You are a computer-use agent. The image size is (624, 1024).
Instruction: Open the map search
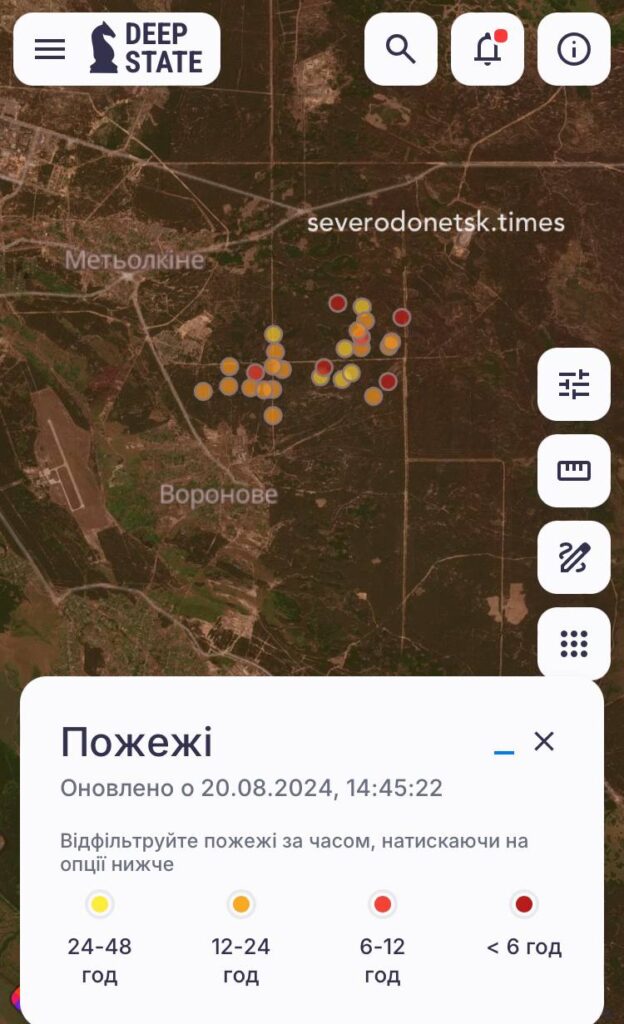click(401, 49)
